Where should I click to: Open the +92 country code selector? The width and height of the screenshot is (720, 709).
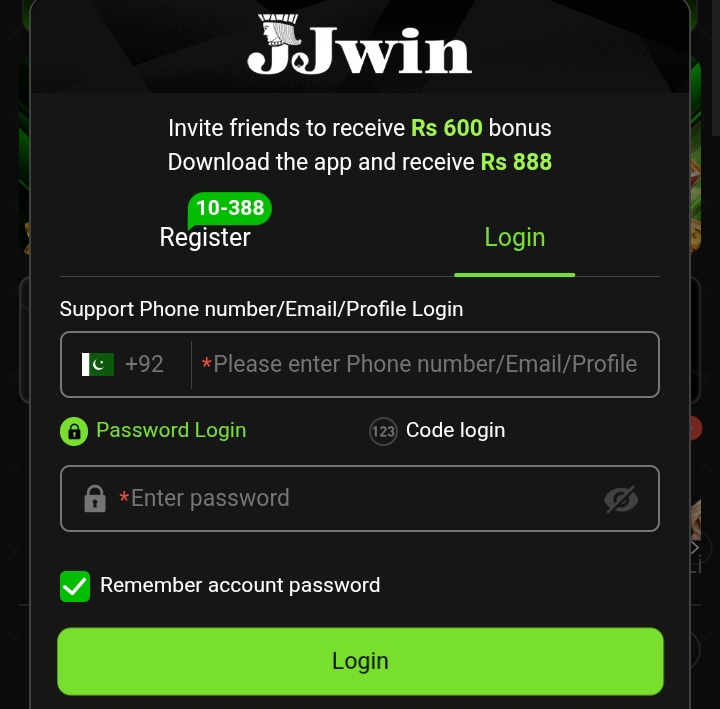point(125,364)
